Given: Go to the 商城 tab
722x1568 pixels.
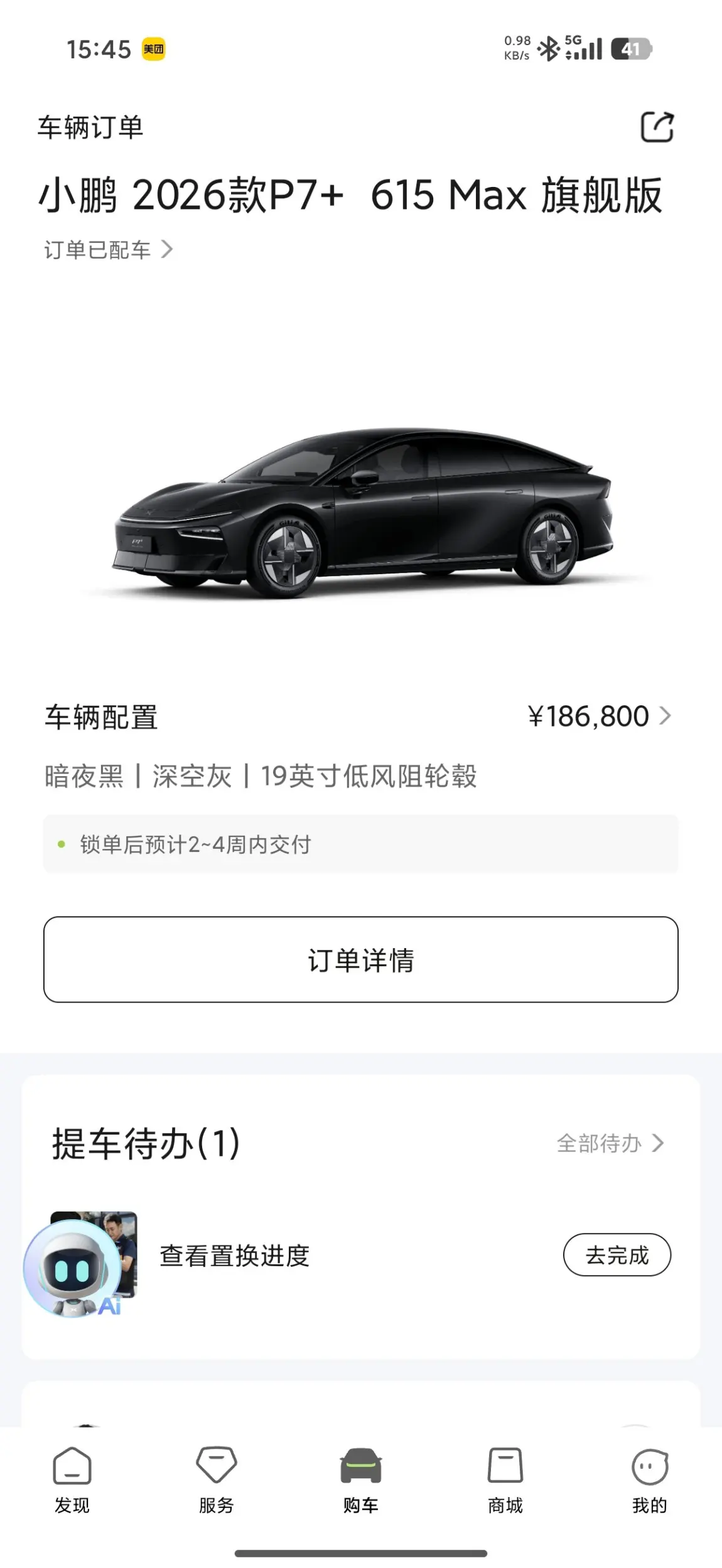Looking at the screenshot, I should 505,1480.
